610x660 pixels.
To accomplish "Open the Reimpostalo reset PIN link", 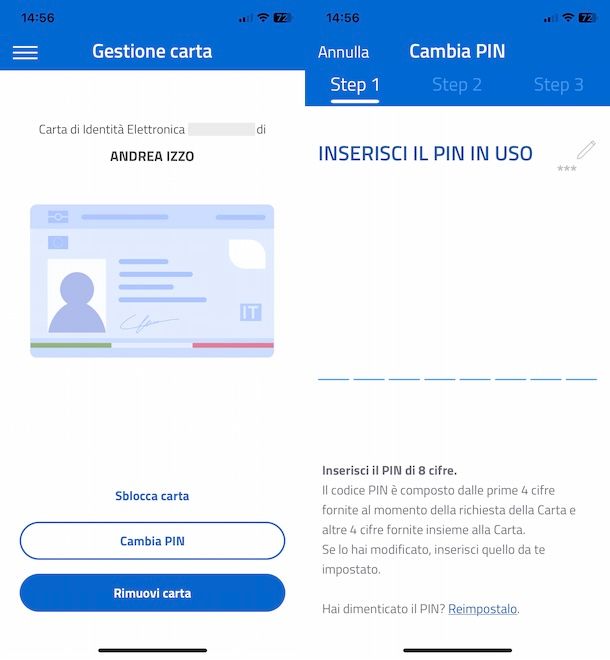I will coord(483,608).
